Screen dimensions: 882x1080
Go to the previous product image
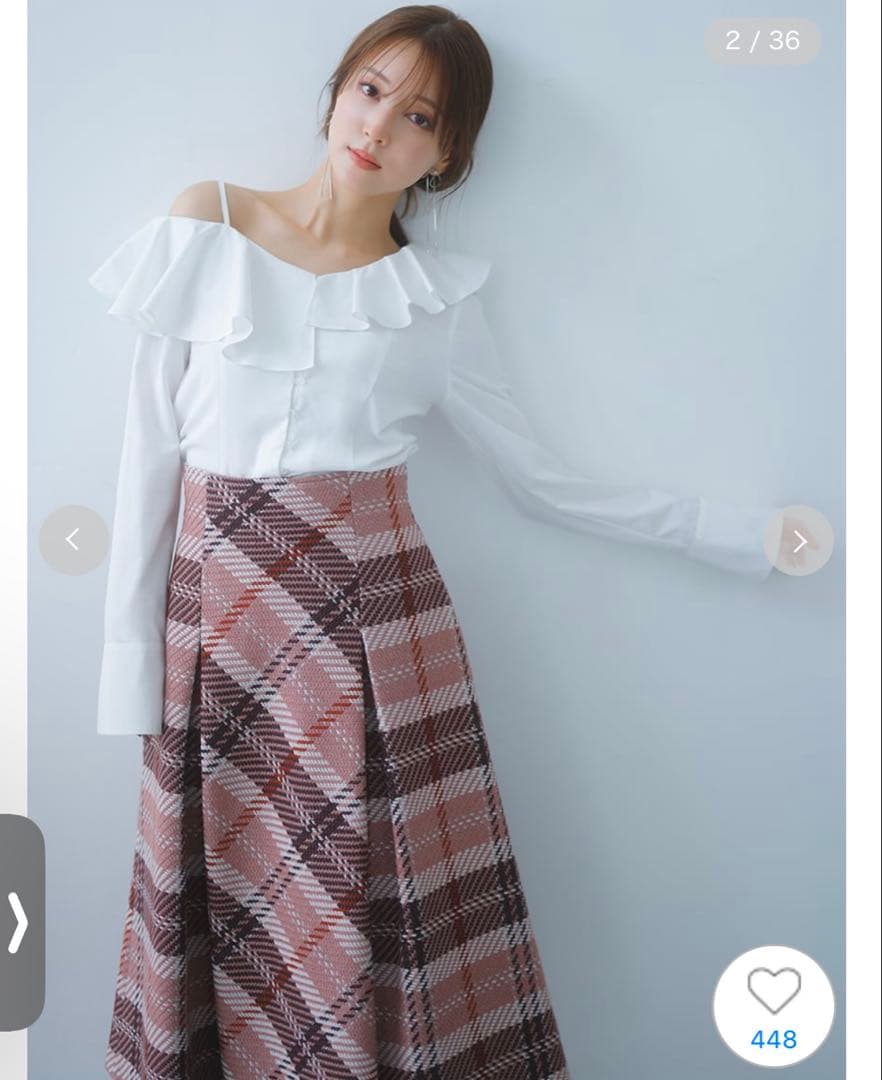point(73,540)
